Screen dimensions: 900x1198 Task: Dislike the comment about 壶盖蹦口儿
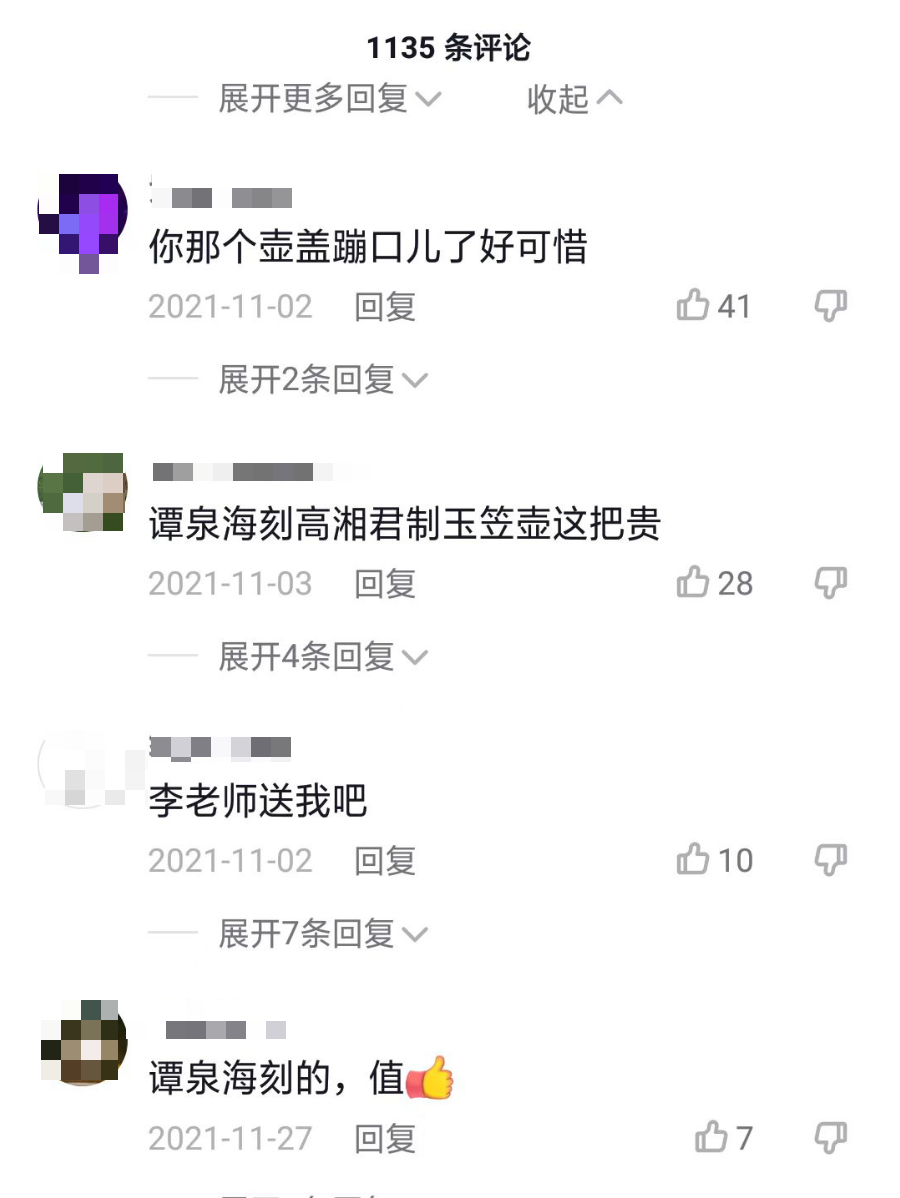(x=831, y=306)
